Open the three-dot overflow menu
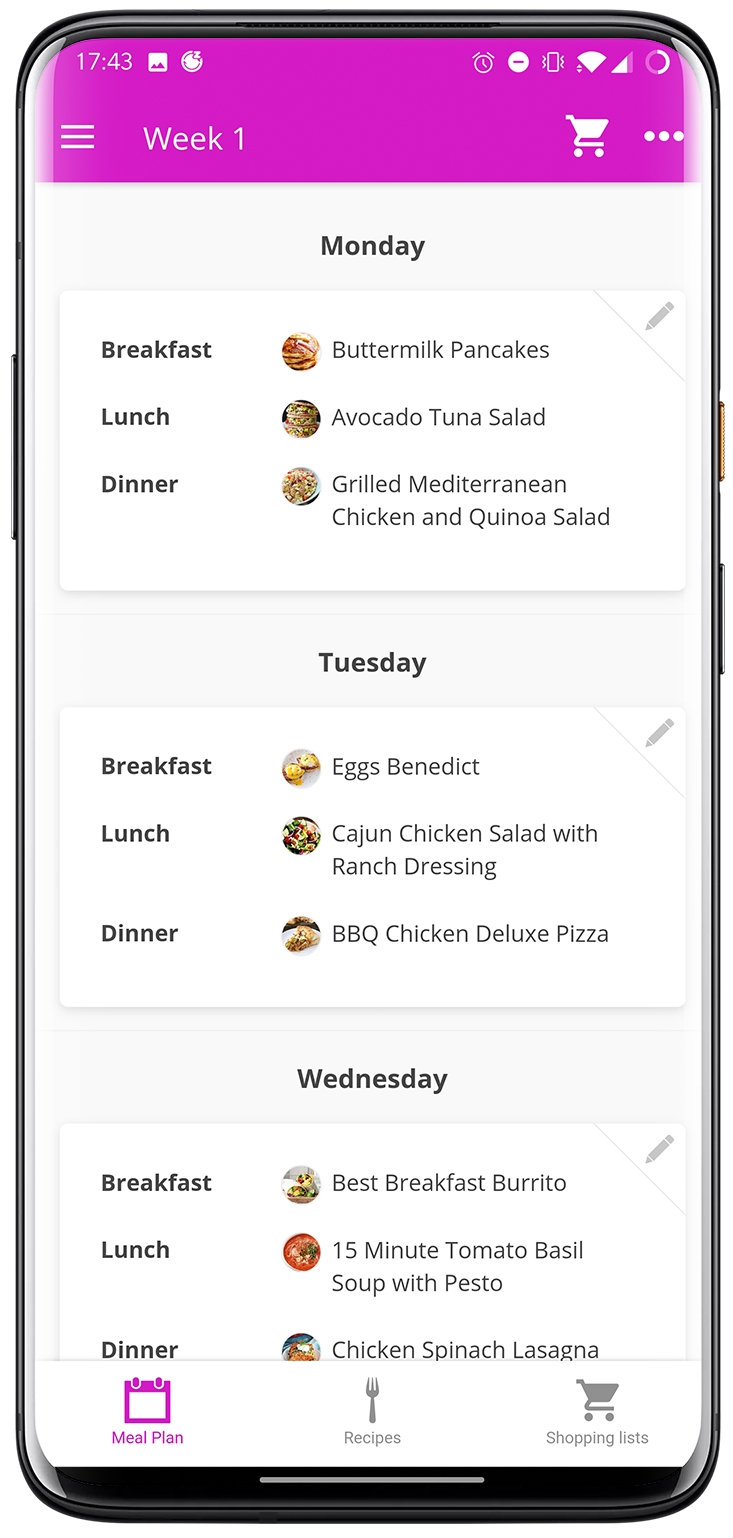Viewport: 733px width, 1538px height. 664,137
